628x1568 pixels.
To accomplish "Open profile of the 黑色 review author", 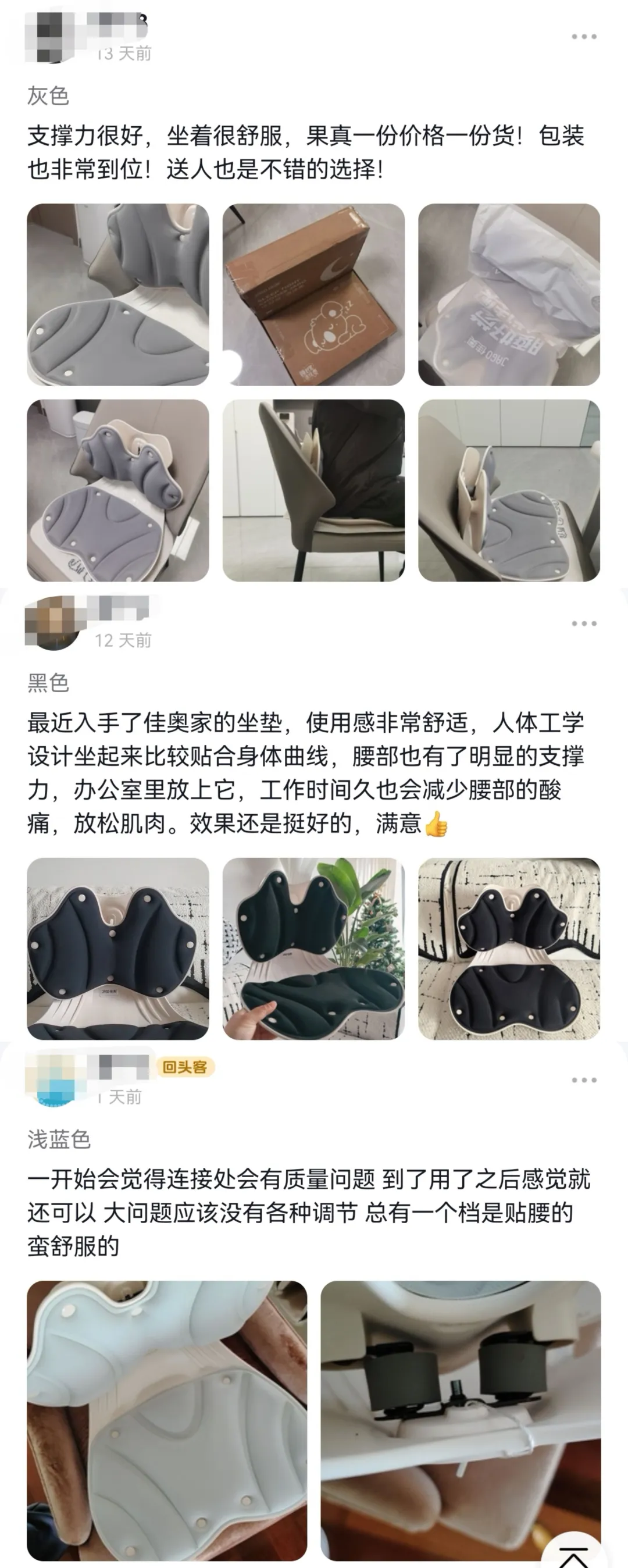I will click(52, 623).
